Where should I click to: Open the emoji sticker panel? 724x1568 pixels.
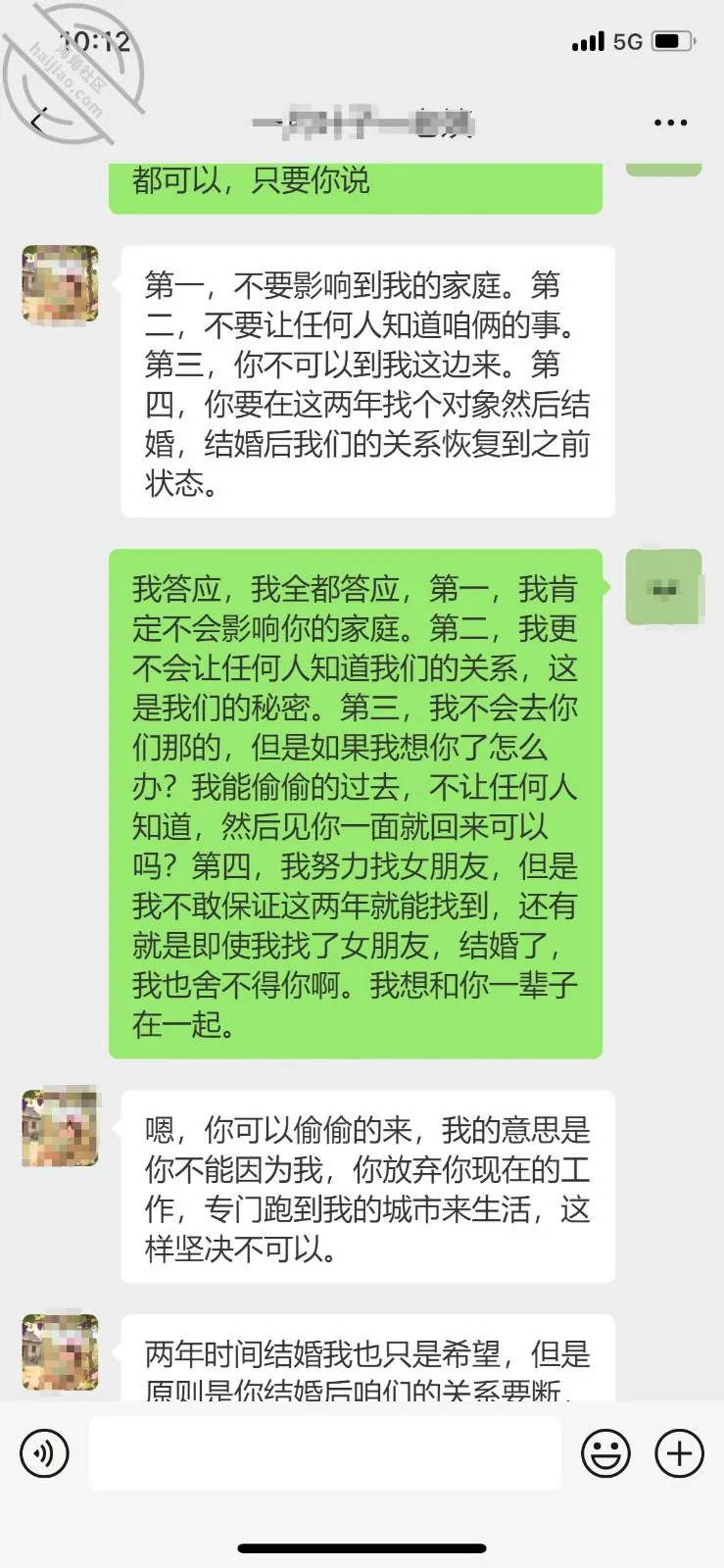[606, 1453]
